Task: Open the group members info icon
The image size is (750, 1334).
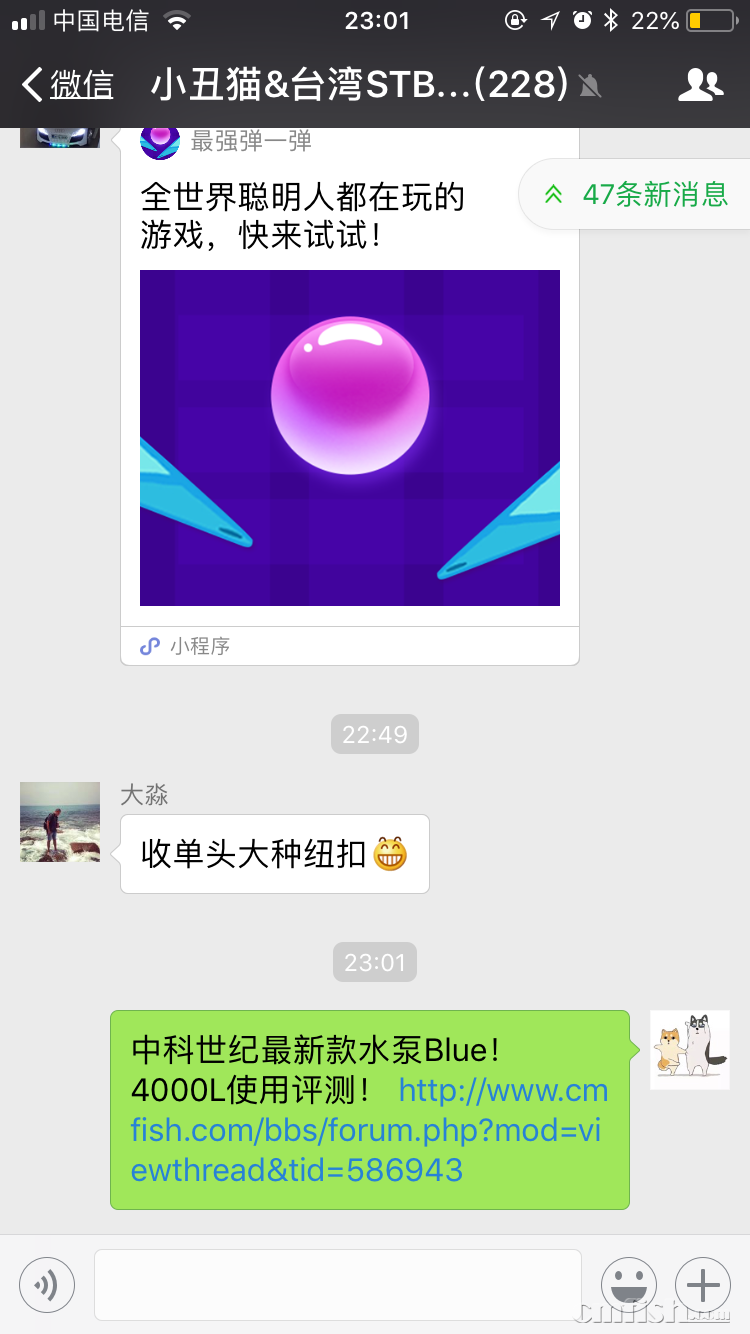Action: (x=700, y=86)
